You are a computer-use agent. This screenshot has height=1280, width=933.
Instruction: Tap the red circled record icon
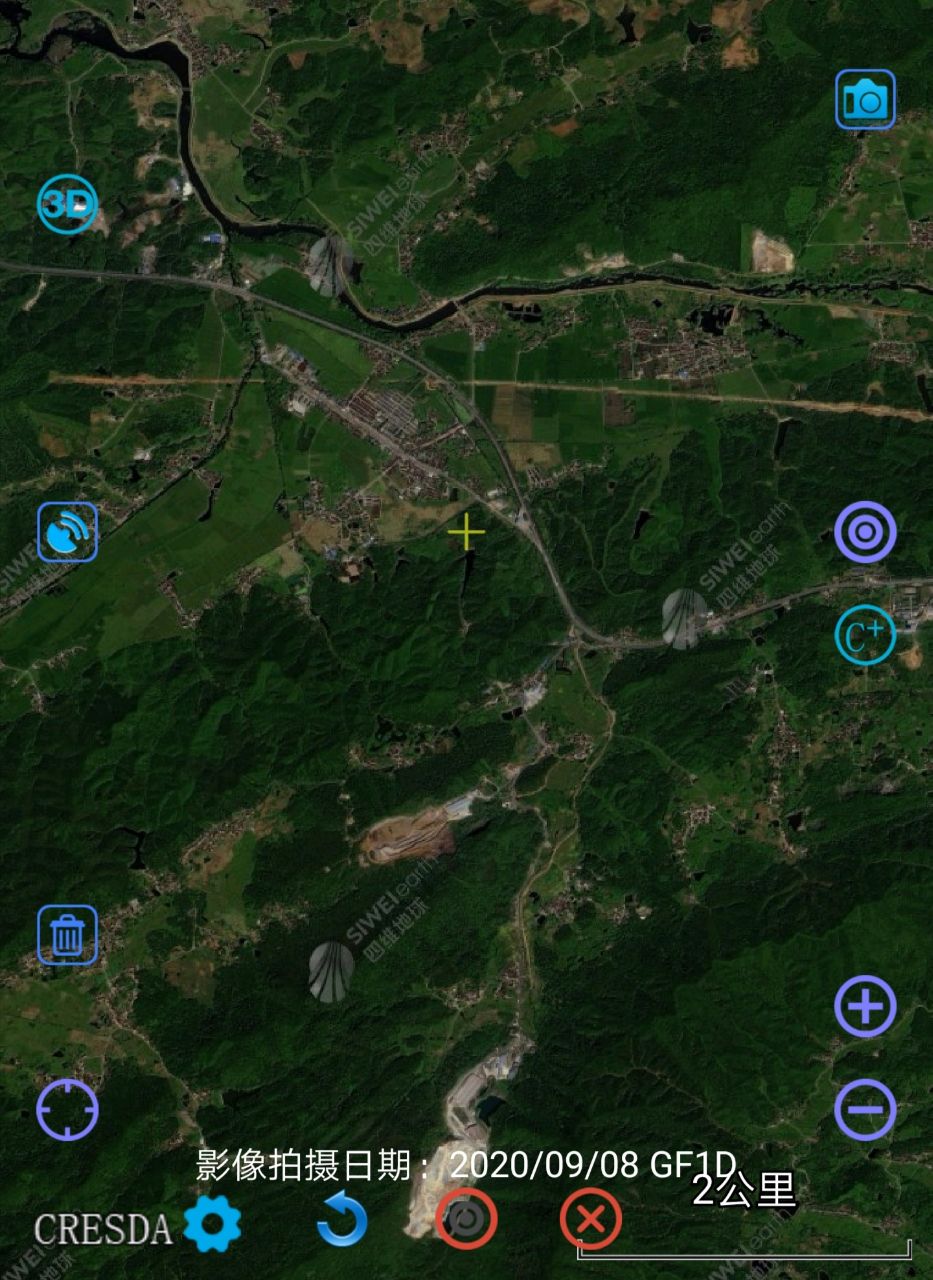[x=466, y=1219]
